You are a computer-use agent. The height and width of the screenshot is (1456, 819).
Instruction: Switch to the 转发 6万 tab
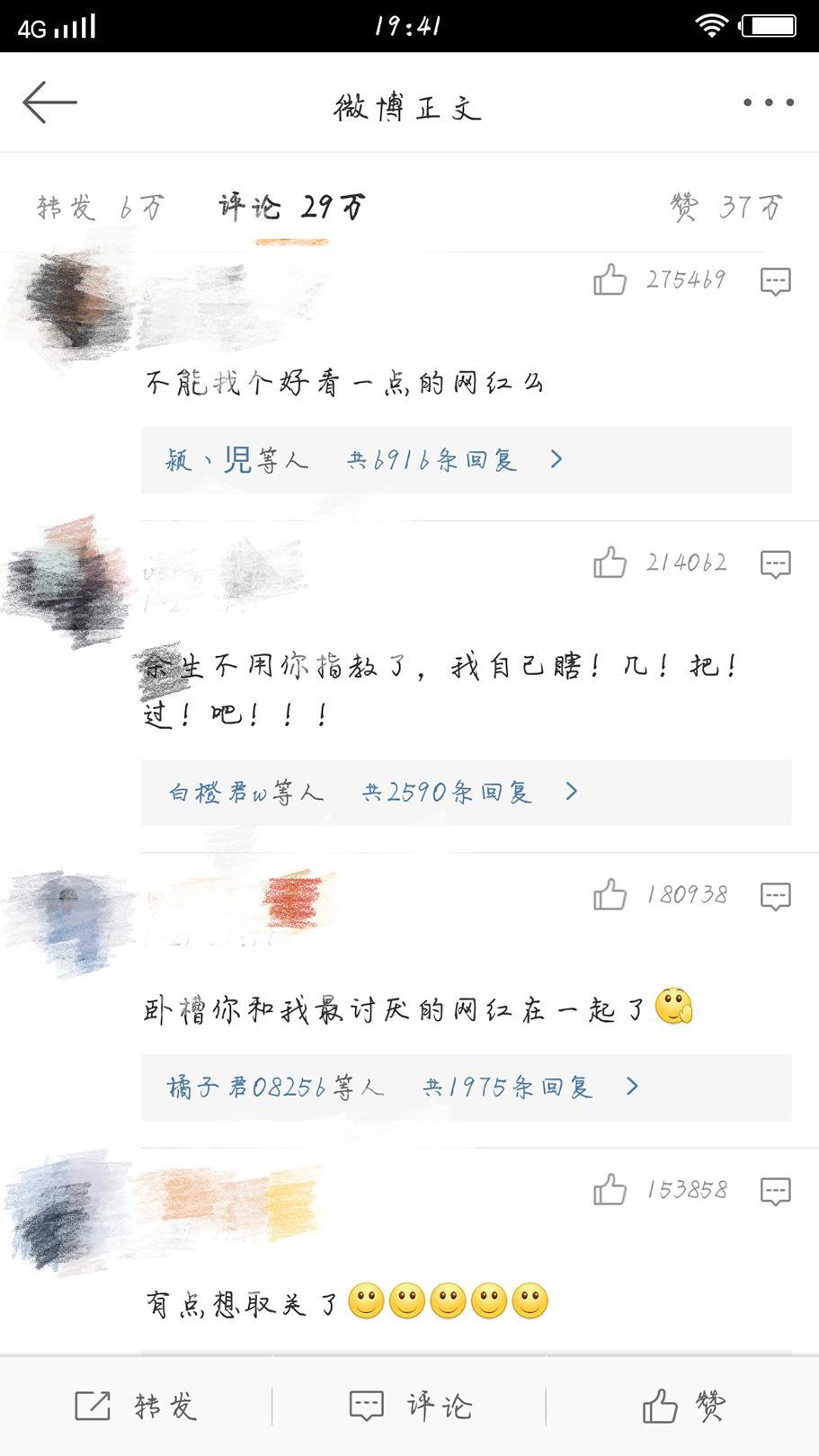(x=100, y=208)
